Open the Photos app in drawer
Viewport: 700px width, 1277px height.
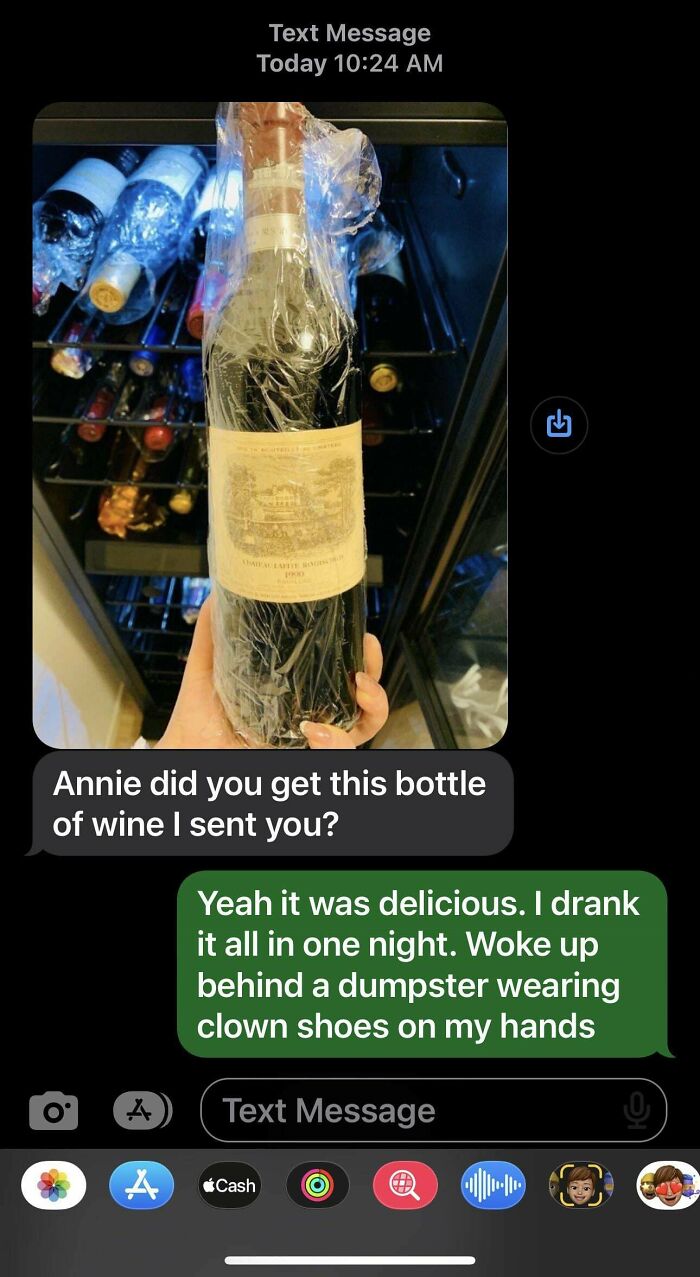pyautogui.click(x=54, y=1186)
